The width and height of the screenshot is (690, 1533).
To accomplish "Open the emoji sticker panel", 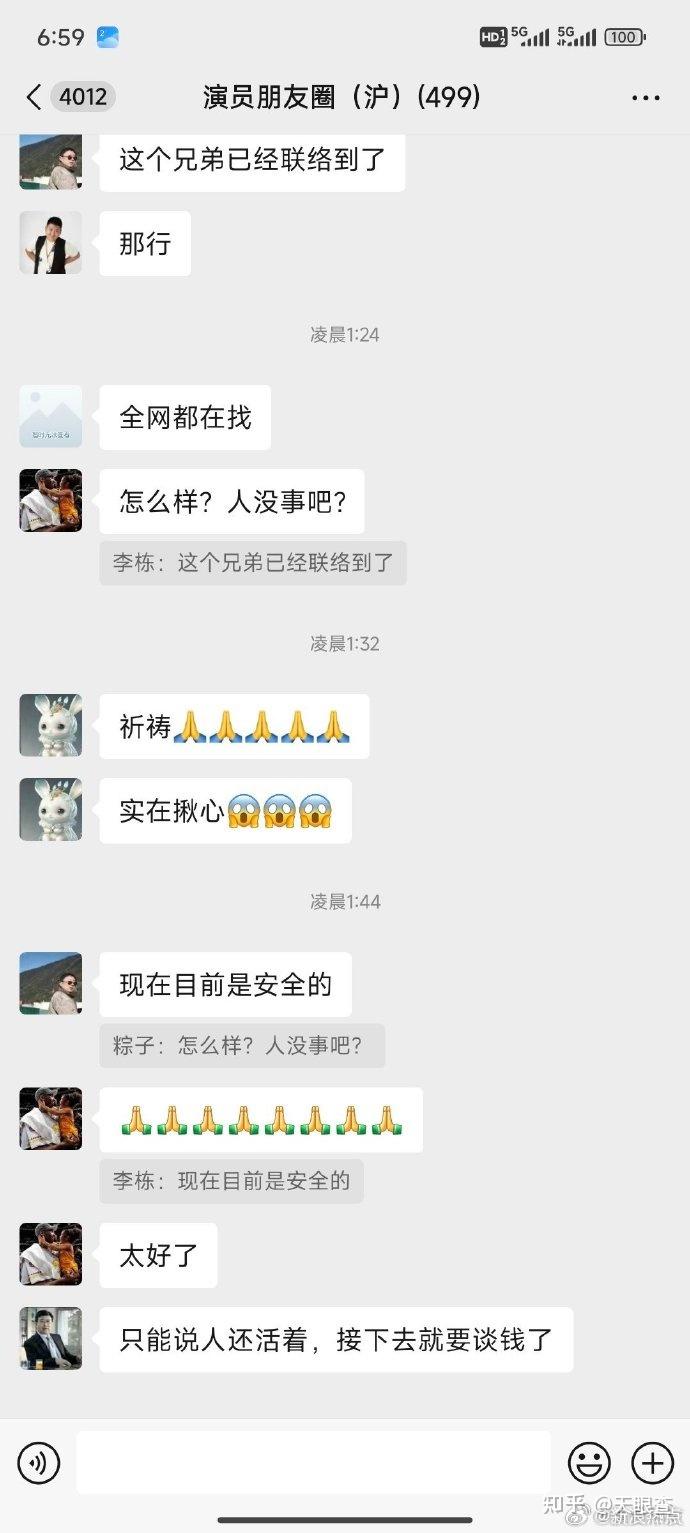I will coord(589,1464).
